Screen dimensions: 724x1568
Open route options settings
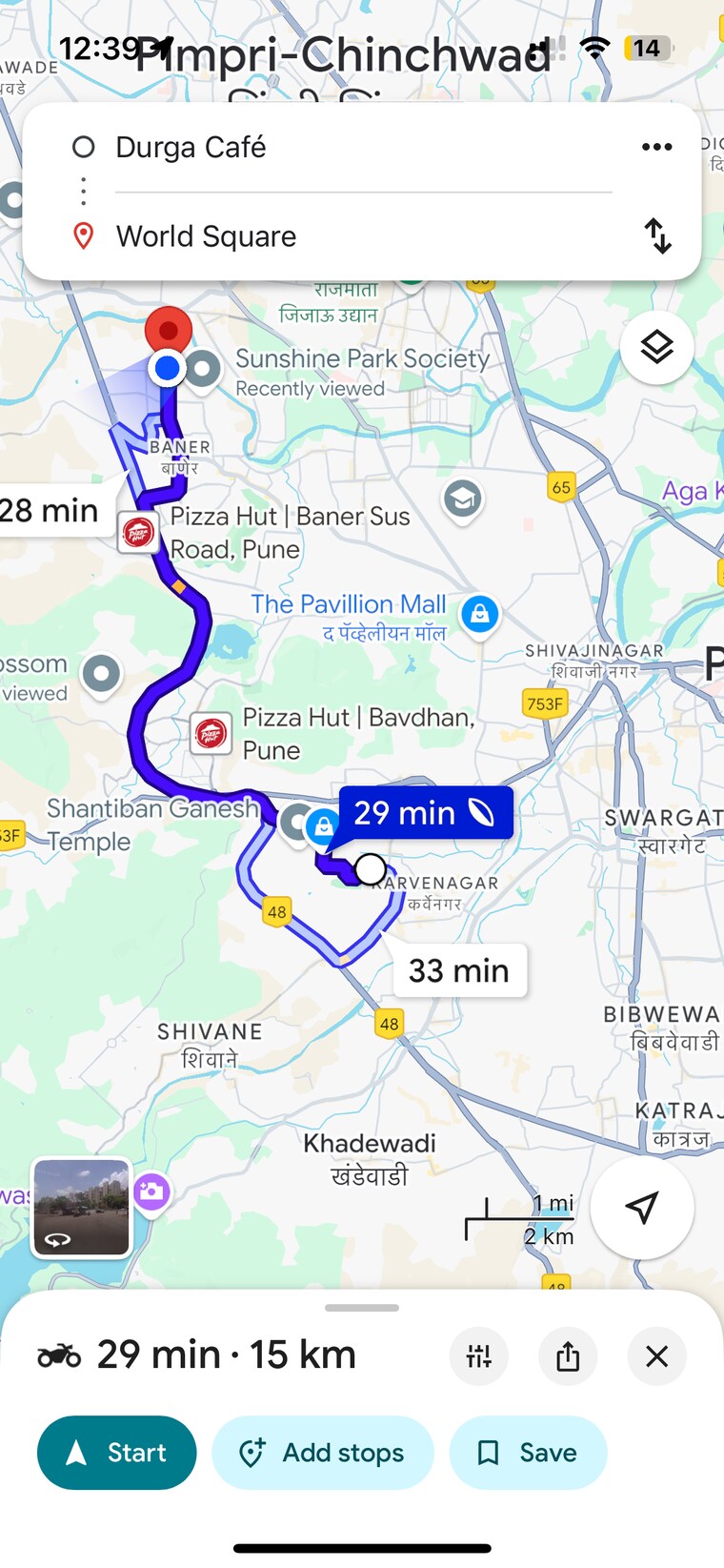tap(479, 1355)
